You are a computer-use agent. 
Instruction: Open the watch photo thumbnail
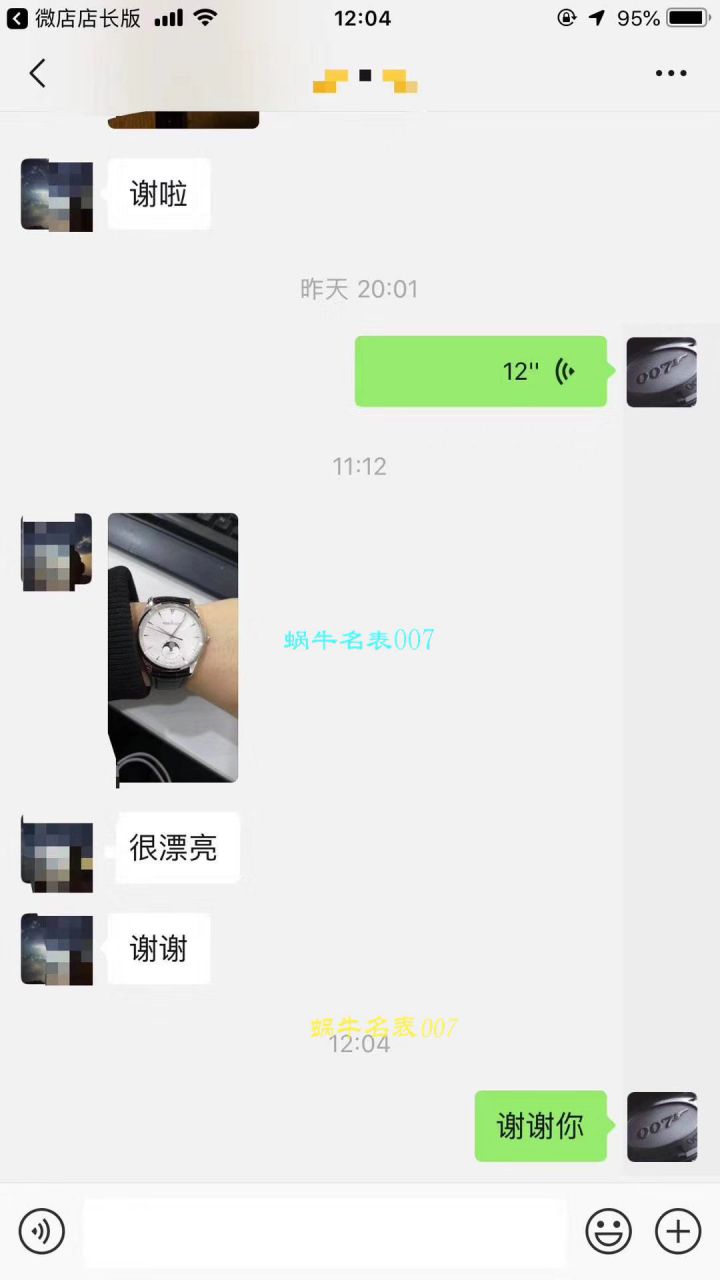pyautogui.click(x=173, y=648)
